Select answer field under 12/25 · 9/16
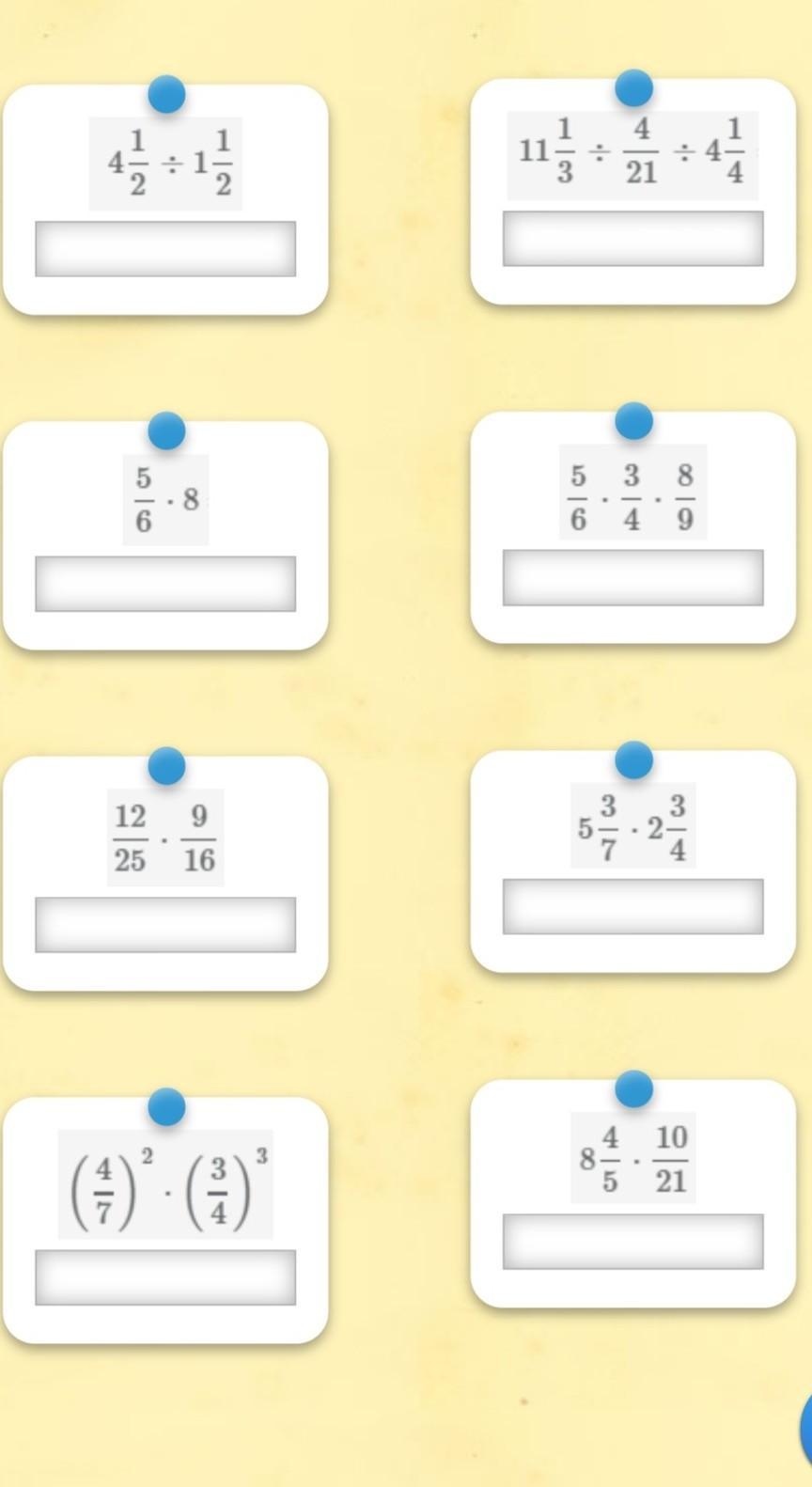 [x=165, y=925]
